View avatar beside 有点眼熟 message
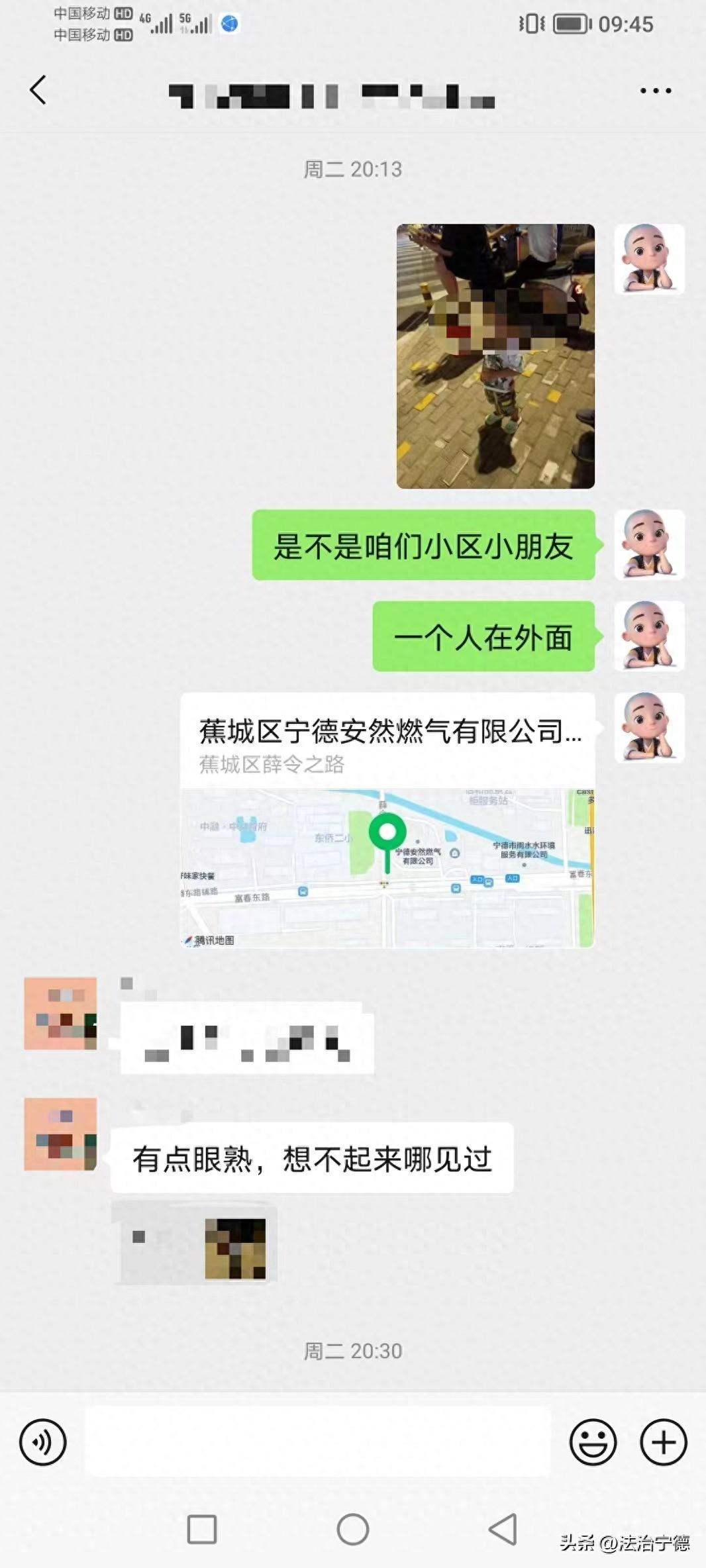Screen dimensions: 706x1568 (60, 1134)
